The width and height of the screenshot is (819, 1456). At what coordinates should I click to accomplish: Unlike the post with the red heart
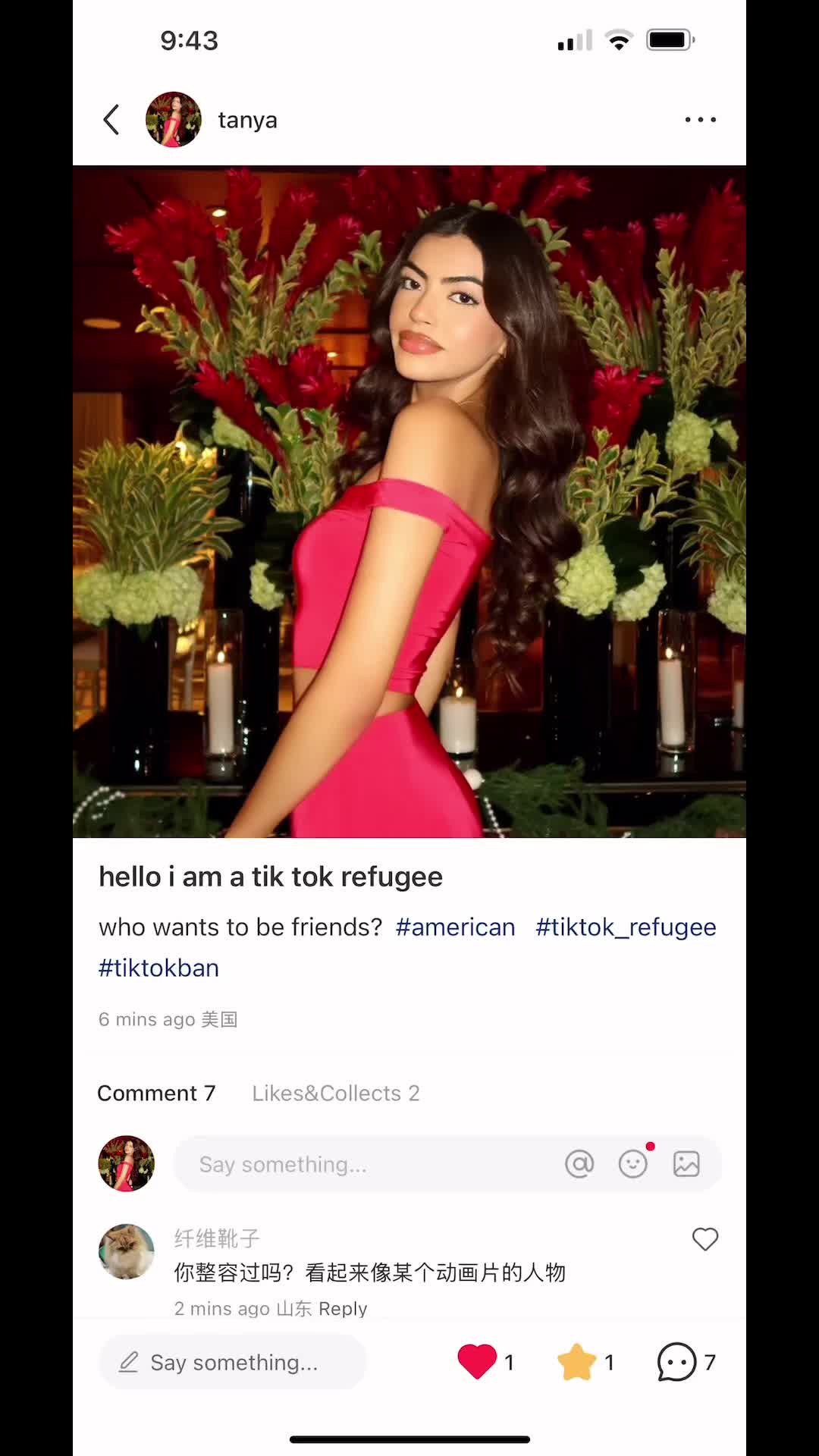tap(477, 1362)
